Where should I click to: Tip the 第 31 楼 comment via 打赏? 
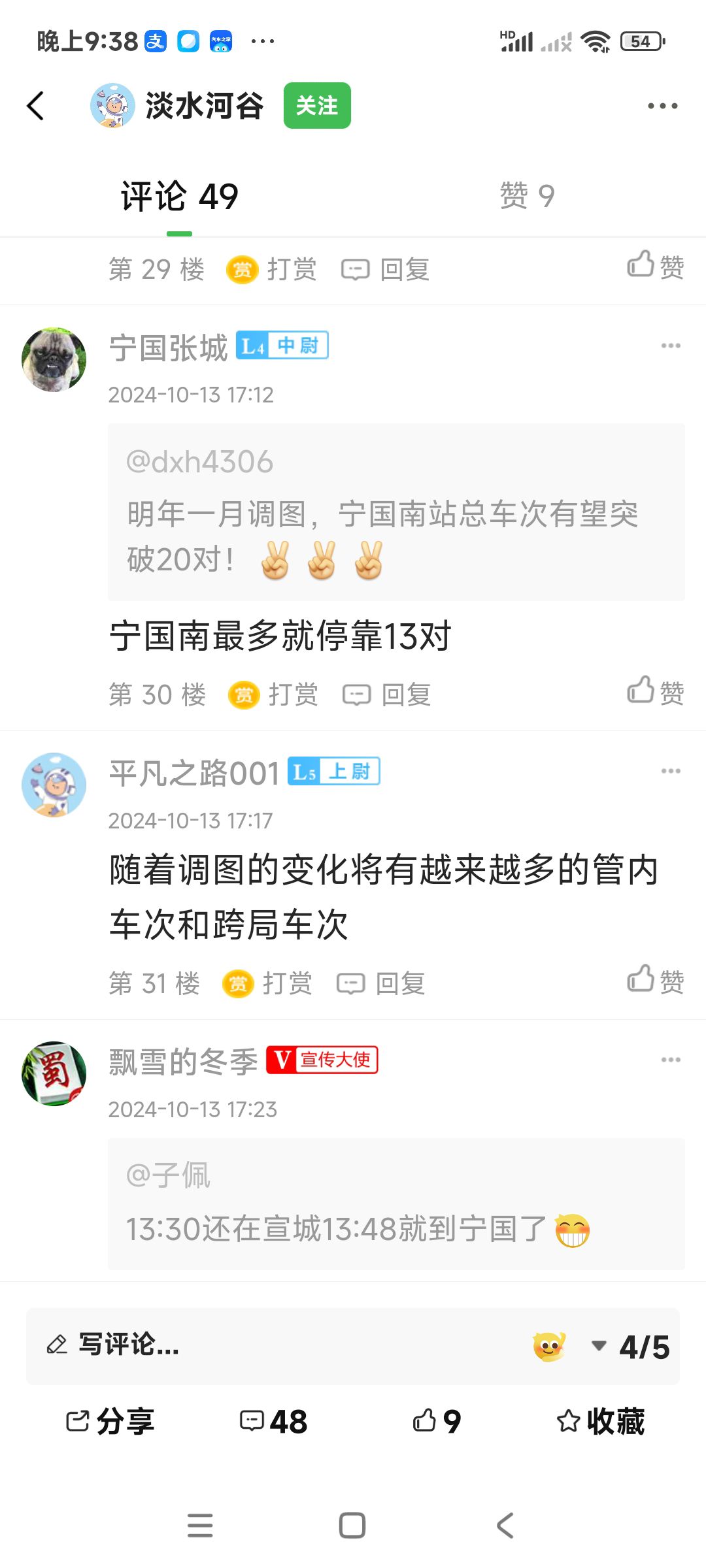[268, 983]
